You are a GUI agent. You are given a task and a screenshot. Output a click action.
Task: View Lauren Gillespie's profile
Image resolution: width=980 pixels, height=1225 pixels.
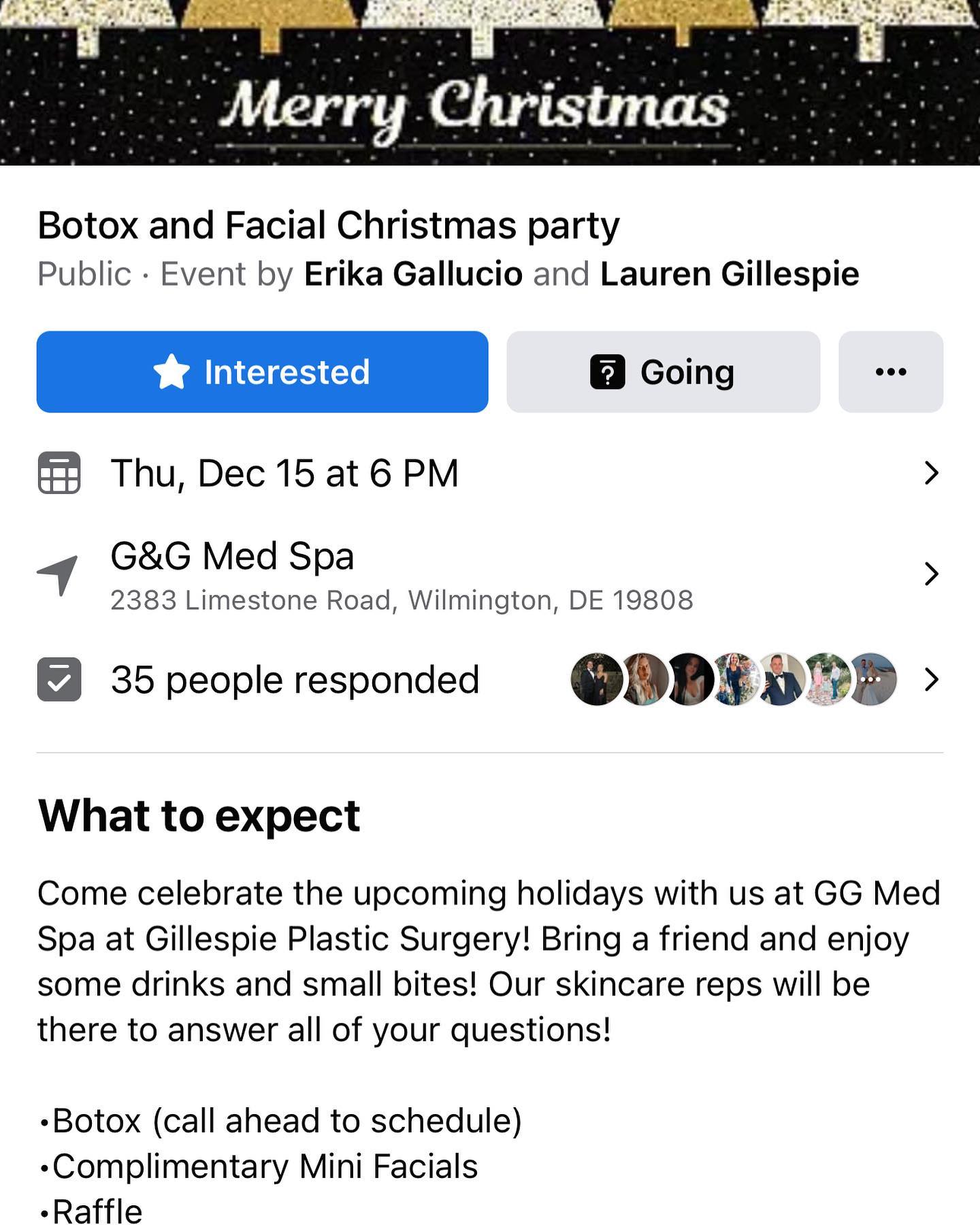(x=730, y=274)
